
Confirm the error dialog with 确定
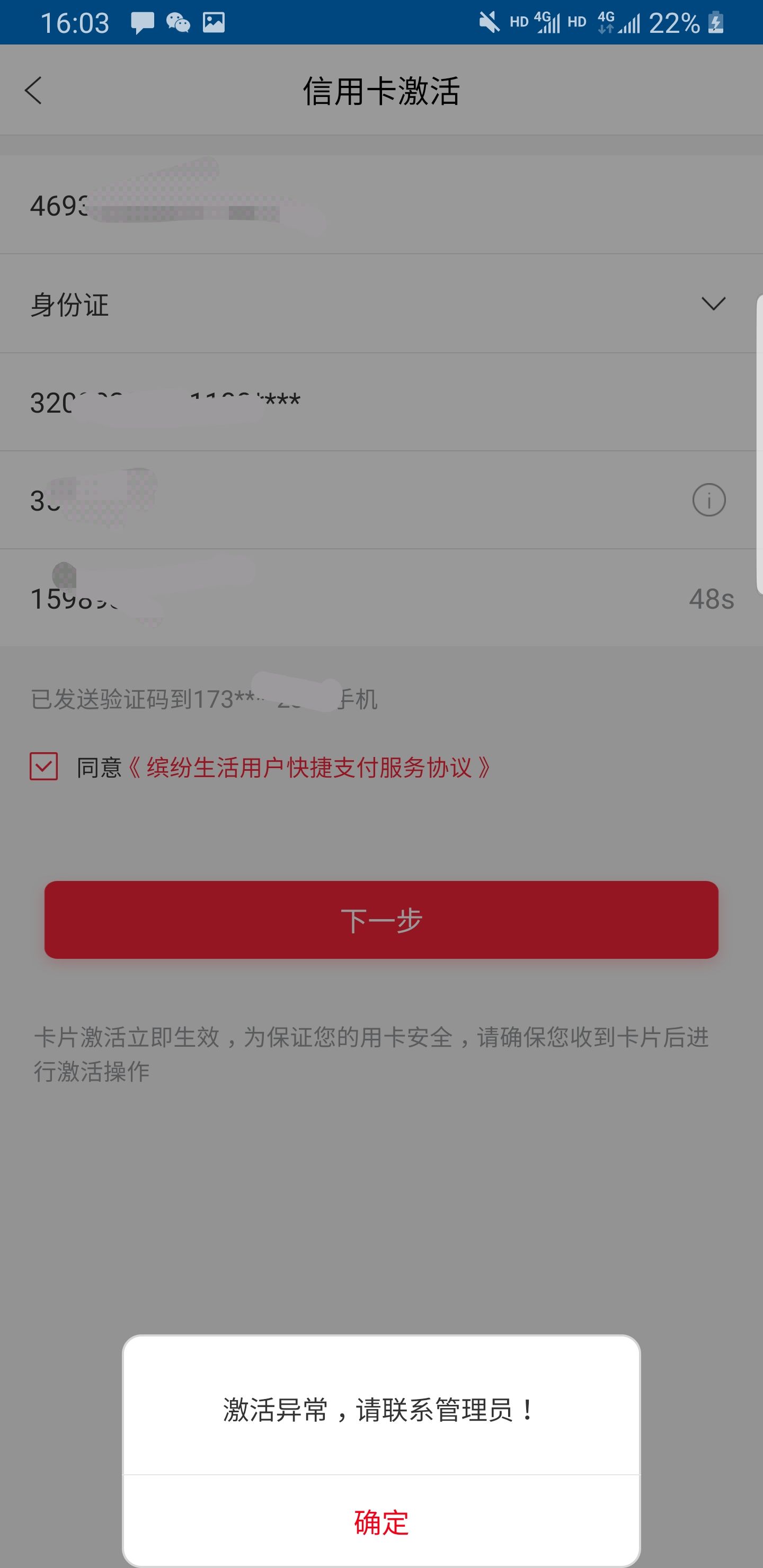(x=381, y=1521)
